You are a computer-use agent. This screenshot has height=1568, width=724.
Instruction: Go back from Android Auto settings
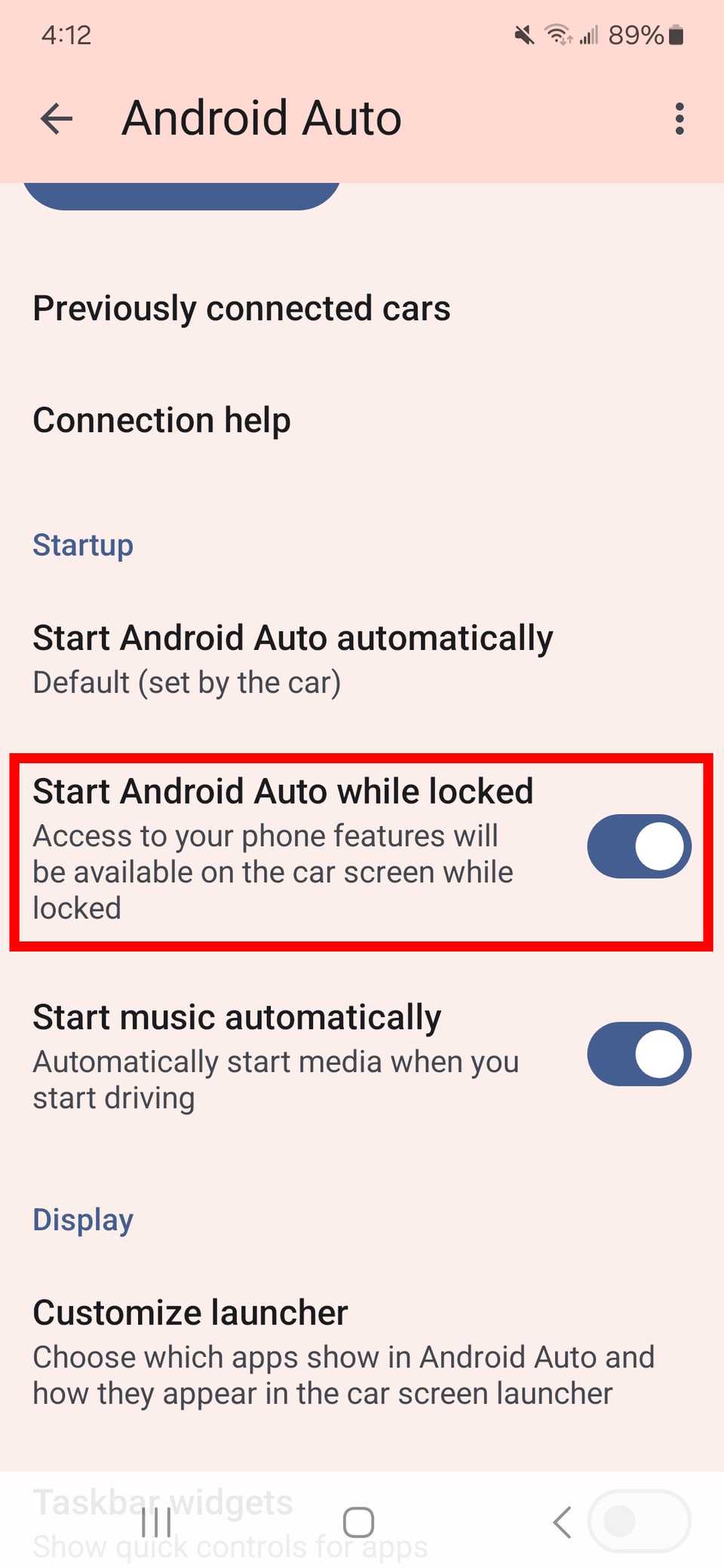(x=57, y=119)
